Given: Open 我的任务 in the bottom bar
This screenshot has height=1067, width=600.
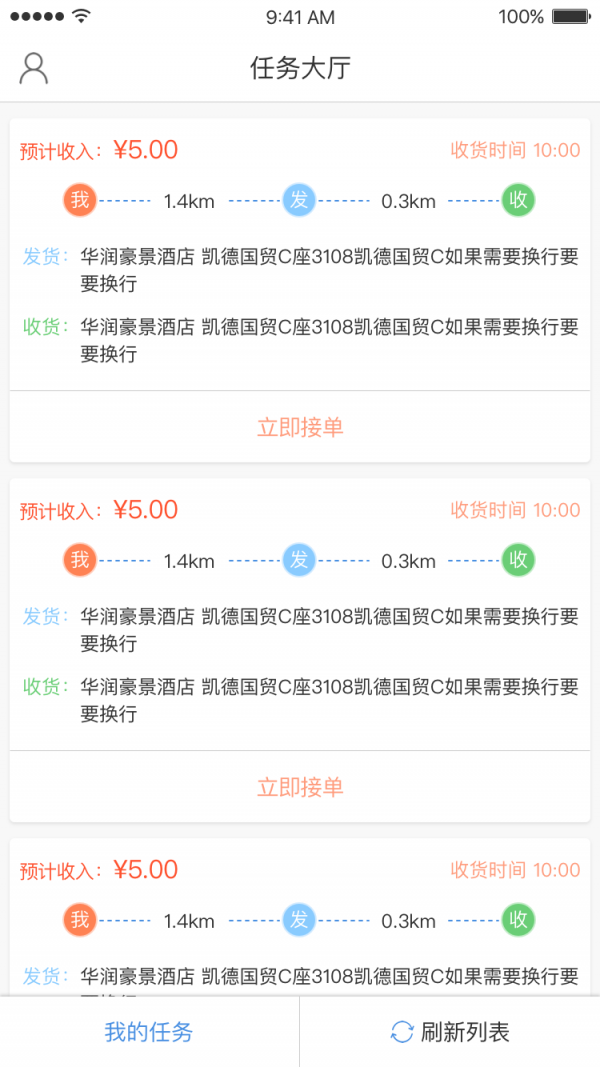Looking at the screenshot, I should [x=149, y=1032].
